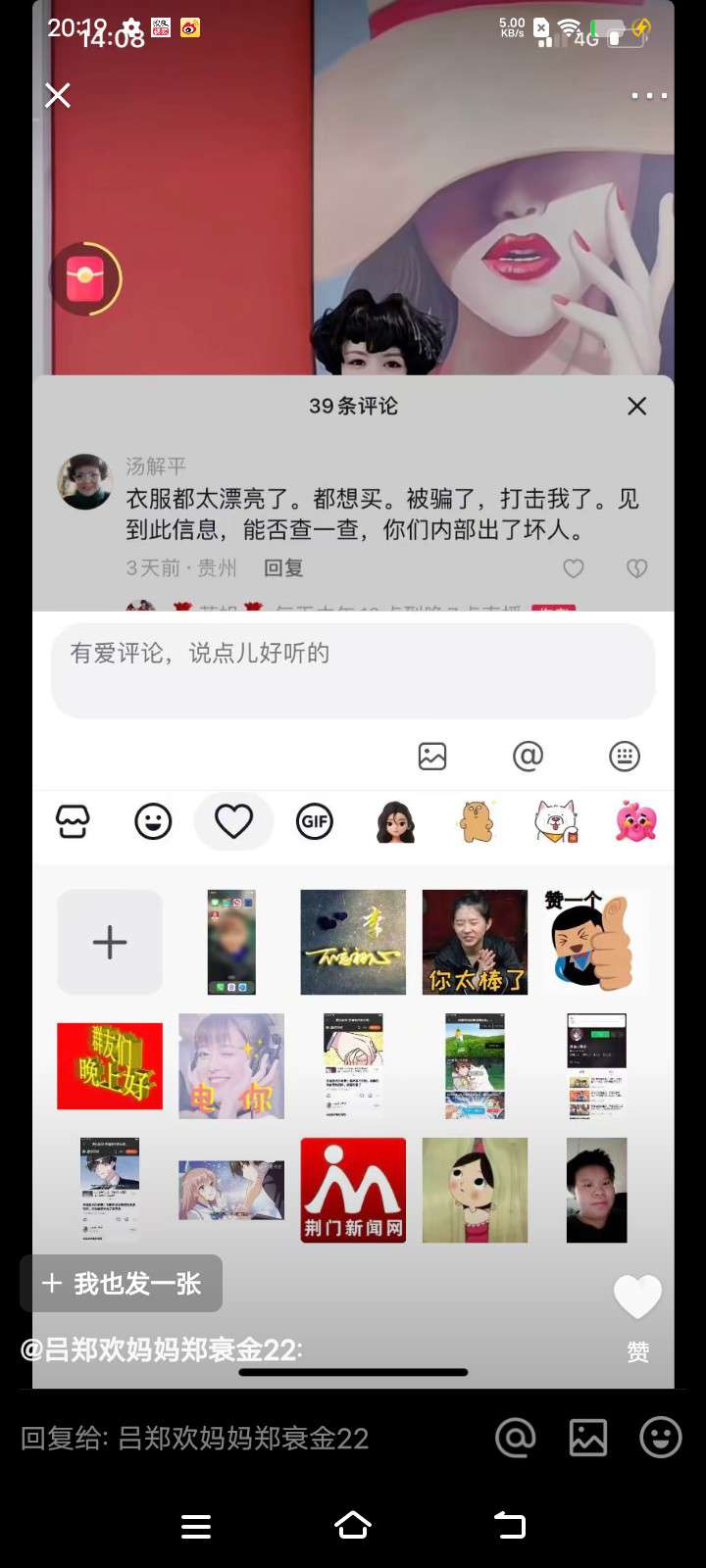Screen dimensions: 706x1568
Task: Open the image picker for comment
Action: 432,756
